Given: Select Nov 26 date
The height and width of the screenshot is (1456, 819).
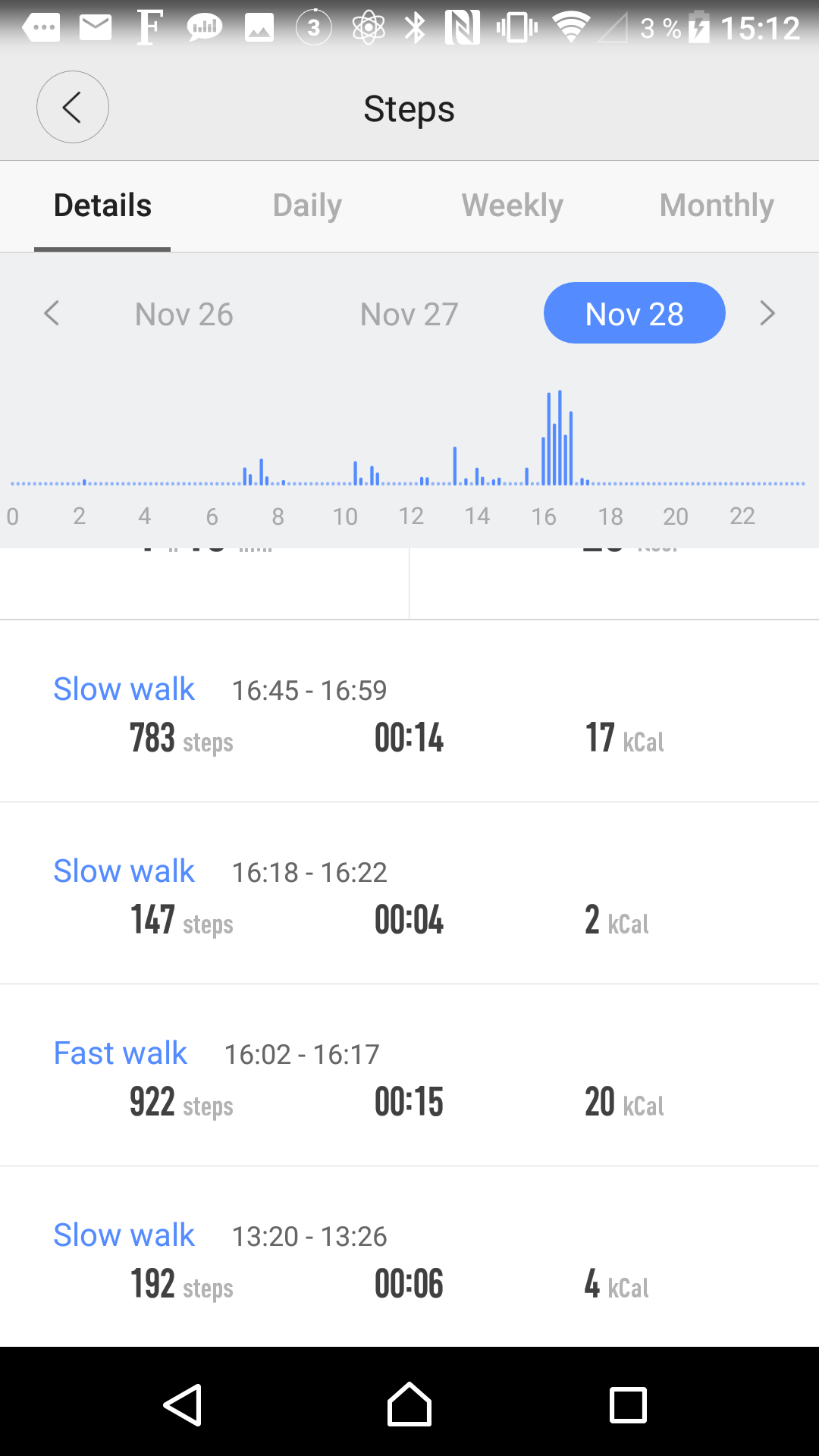Looking at the screenshot, I should 184,314.
